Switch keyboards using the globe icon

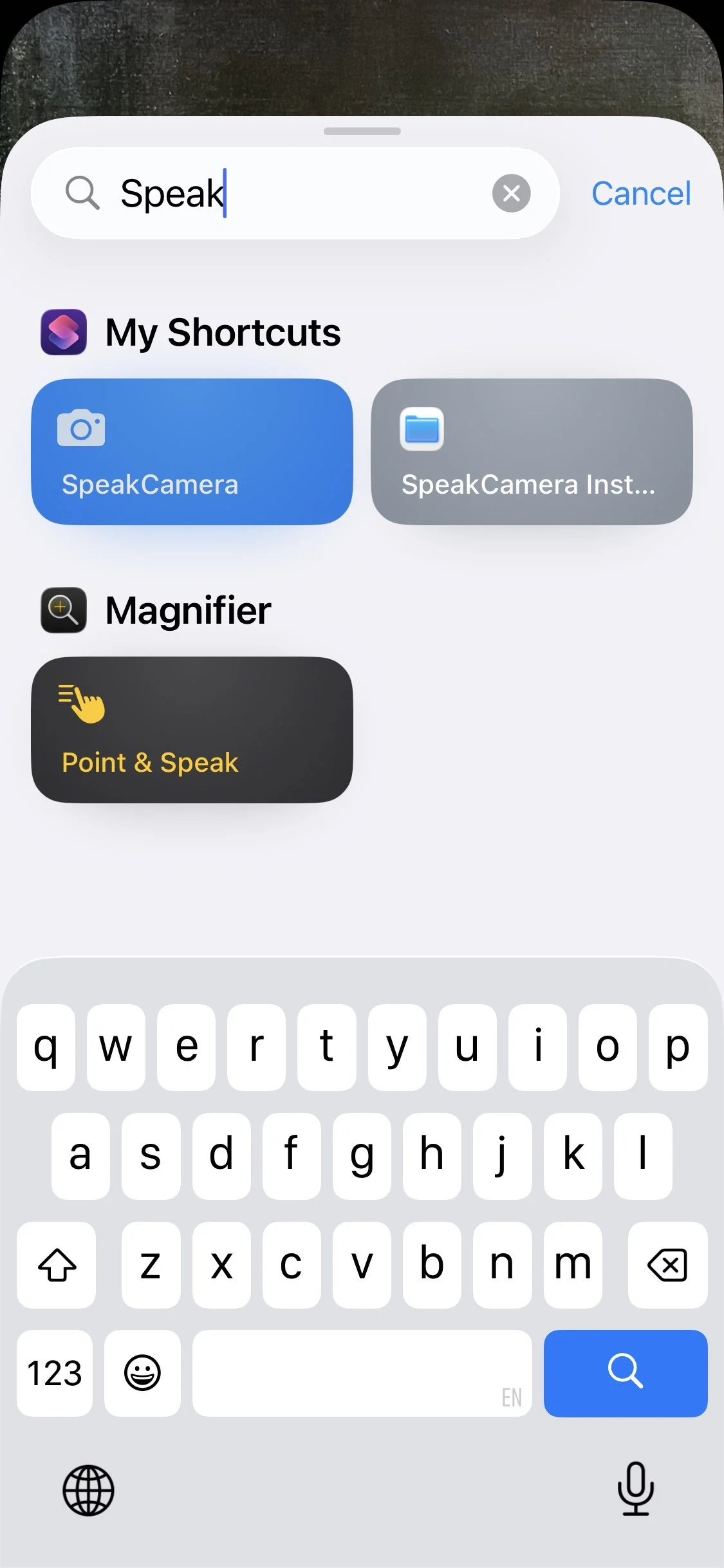coord(88,1491)
